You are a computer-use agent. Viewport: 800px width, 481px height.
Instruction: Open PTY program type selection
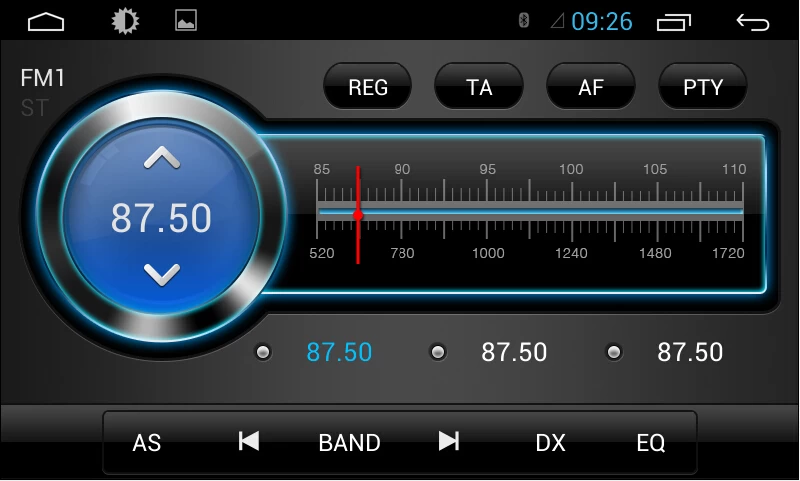pos(702,87)
